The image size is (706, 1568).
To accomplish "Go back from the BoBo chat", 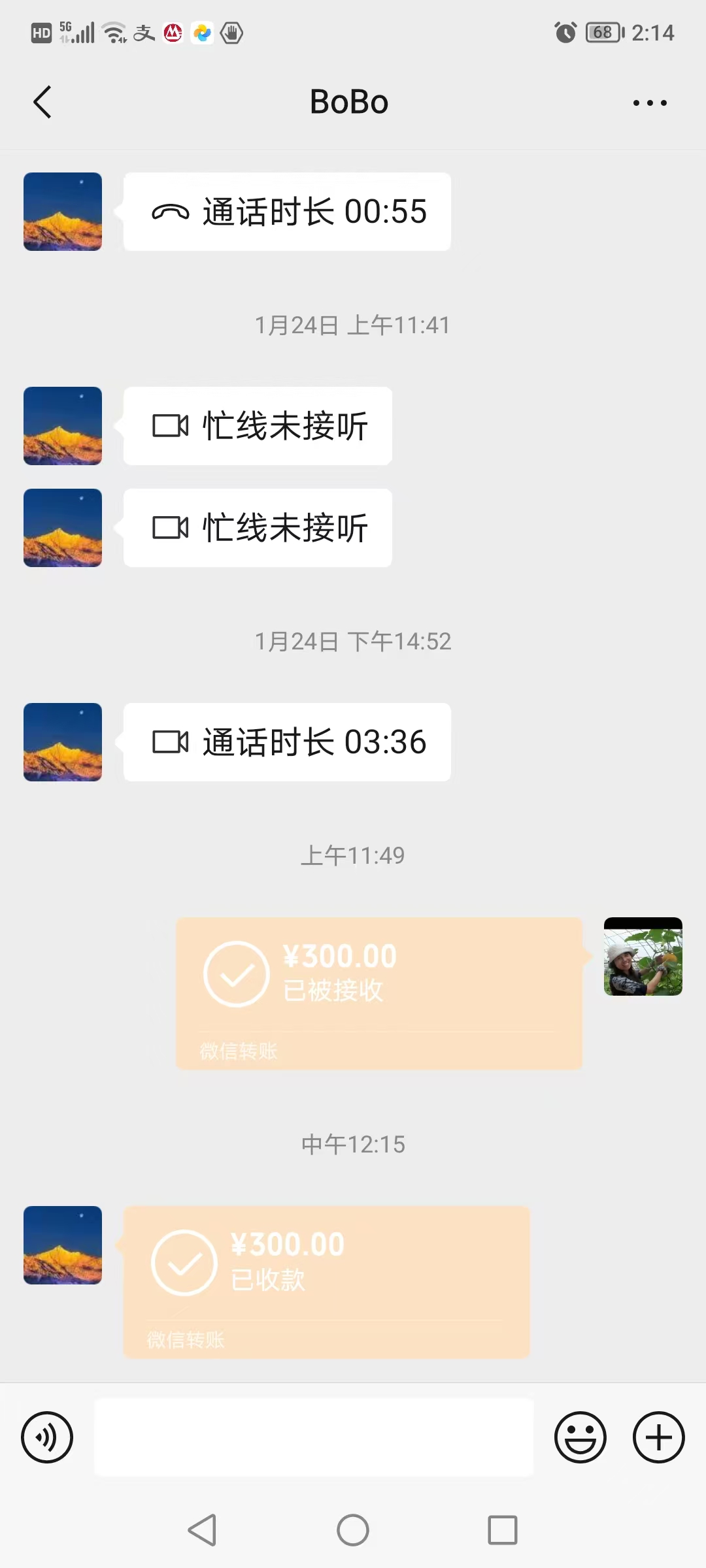I will (x=42, y=103).
